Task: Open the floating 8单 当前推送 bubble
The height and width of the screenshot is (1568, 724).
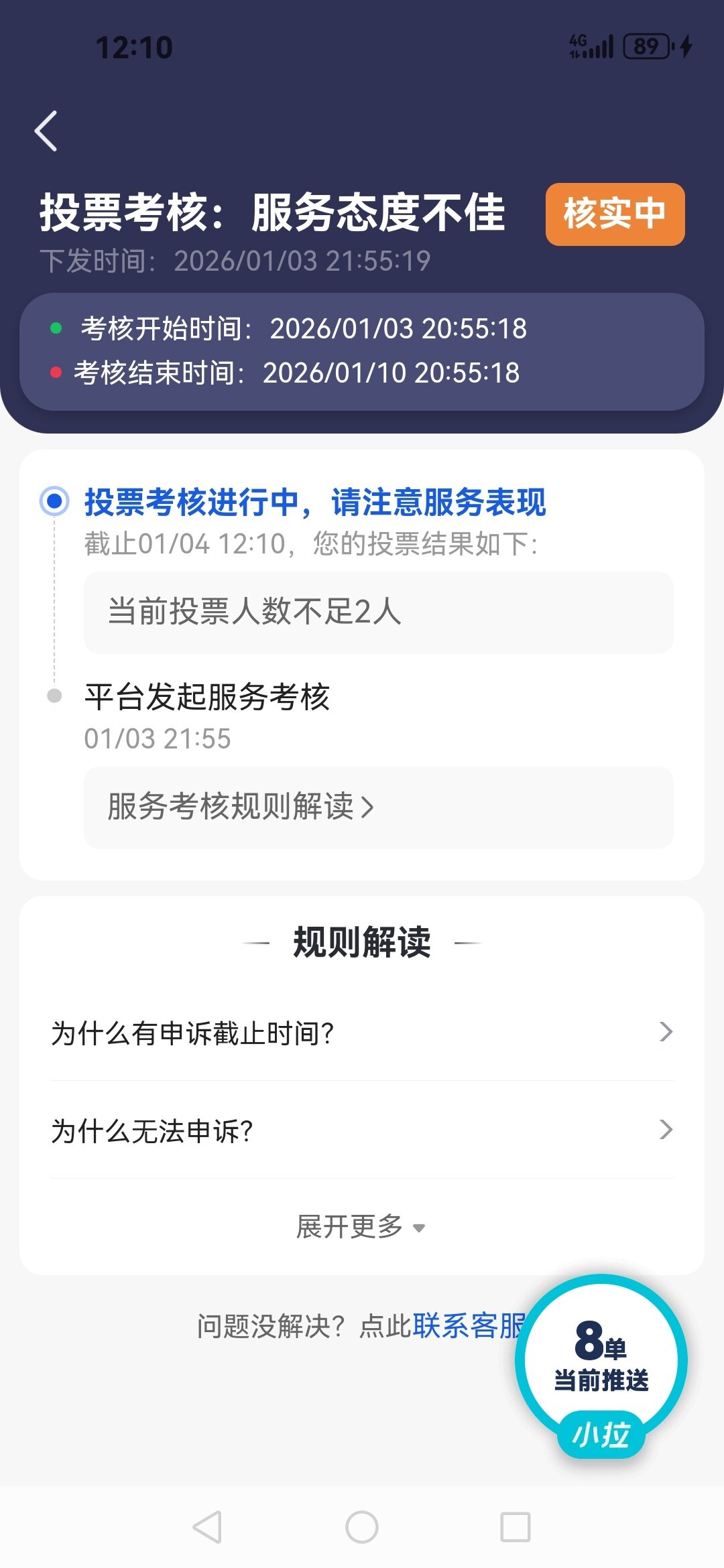Action: [601, 1362]
